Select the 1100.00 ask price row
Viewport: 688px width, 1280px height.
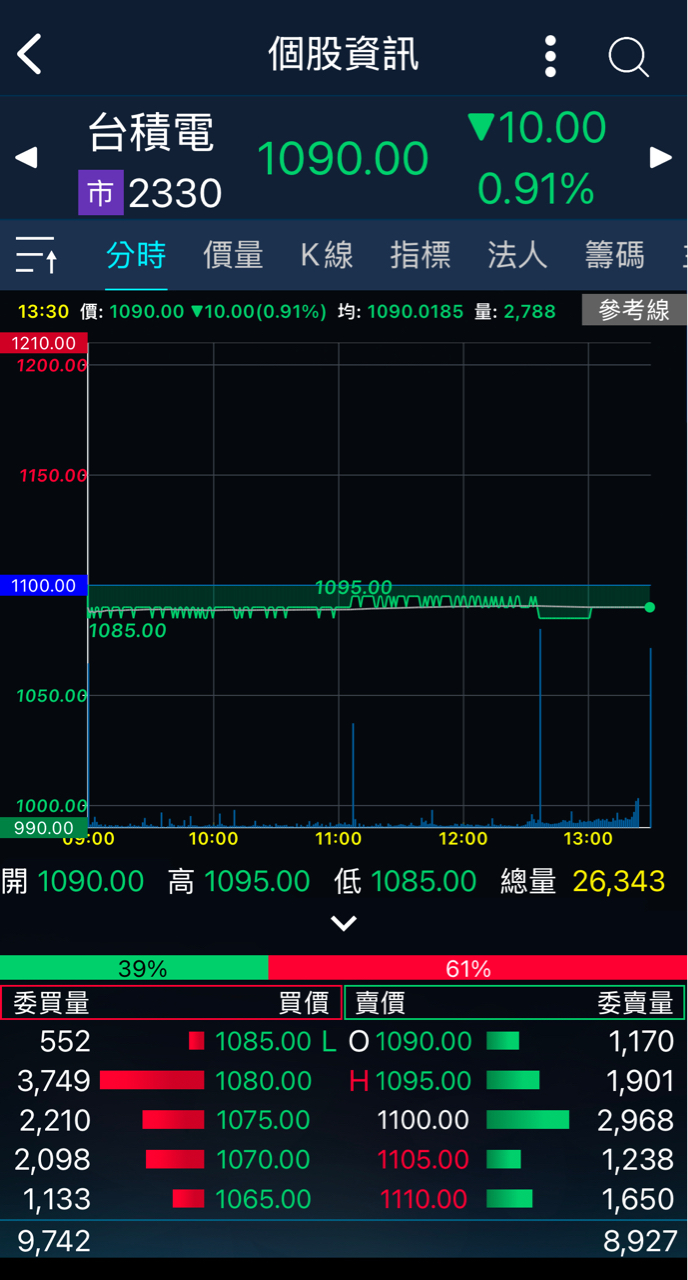[x=424, y=1120]
